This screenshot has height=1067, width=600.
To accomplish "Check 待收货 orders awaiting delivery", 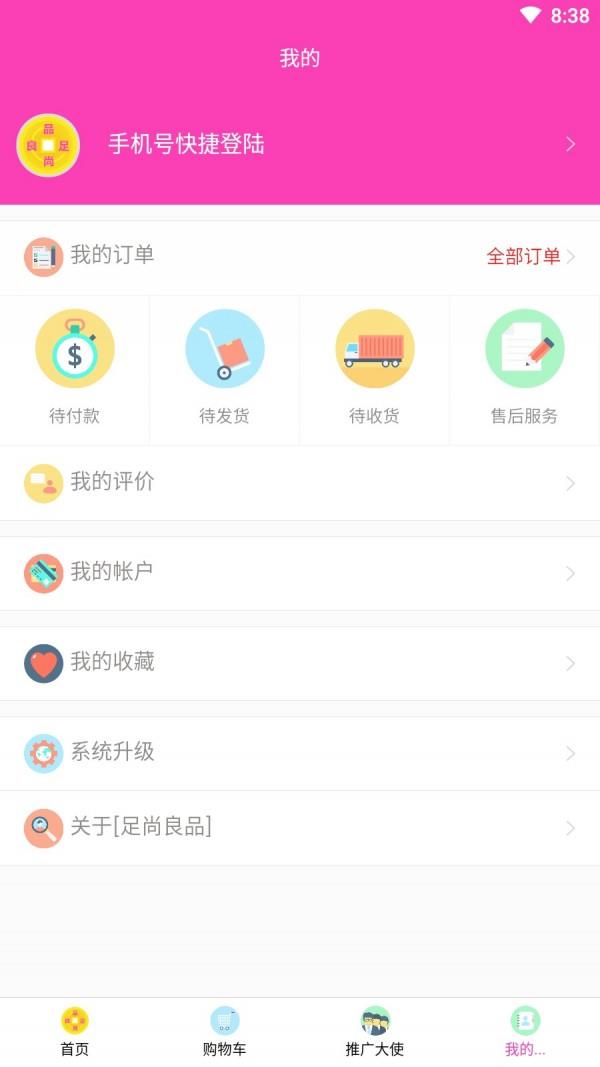I will click(374, 371).
